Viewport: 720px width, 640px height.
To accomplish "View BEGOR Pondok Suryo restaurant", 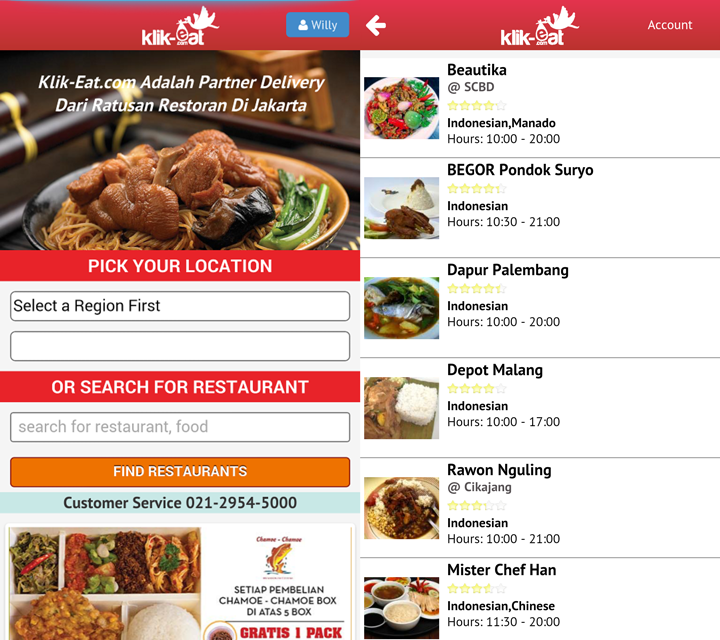I will 540,205.
